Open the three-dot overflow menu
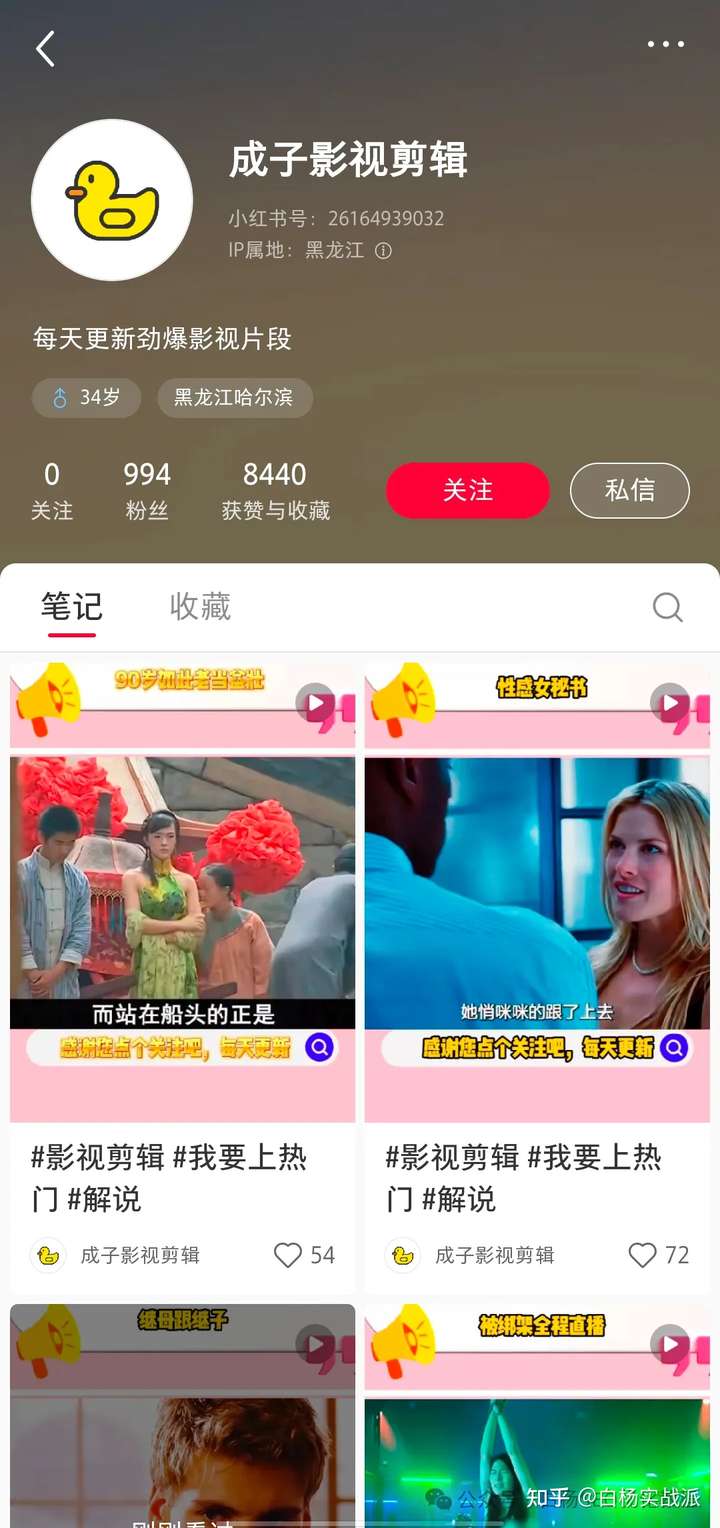This screenshot has width=720, height=1528. pyautogui.click(x=666, y=44)
